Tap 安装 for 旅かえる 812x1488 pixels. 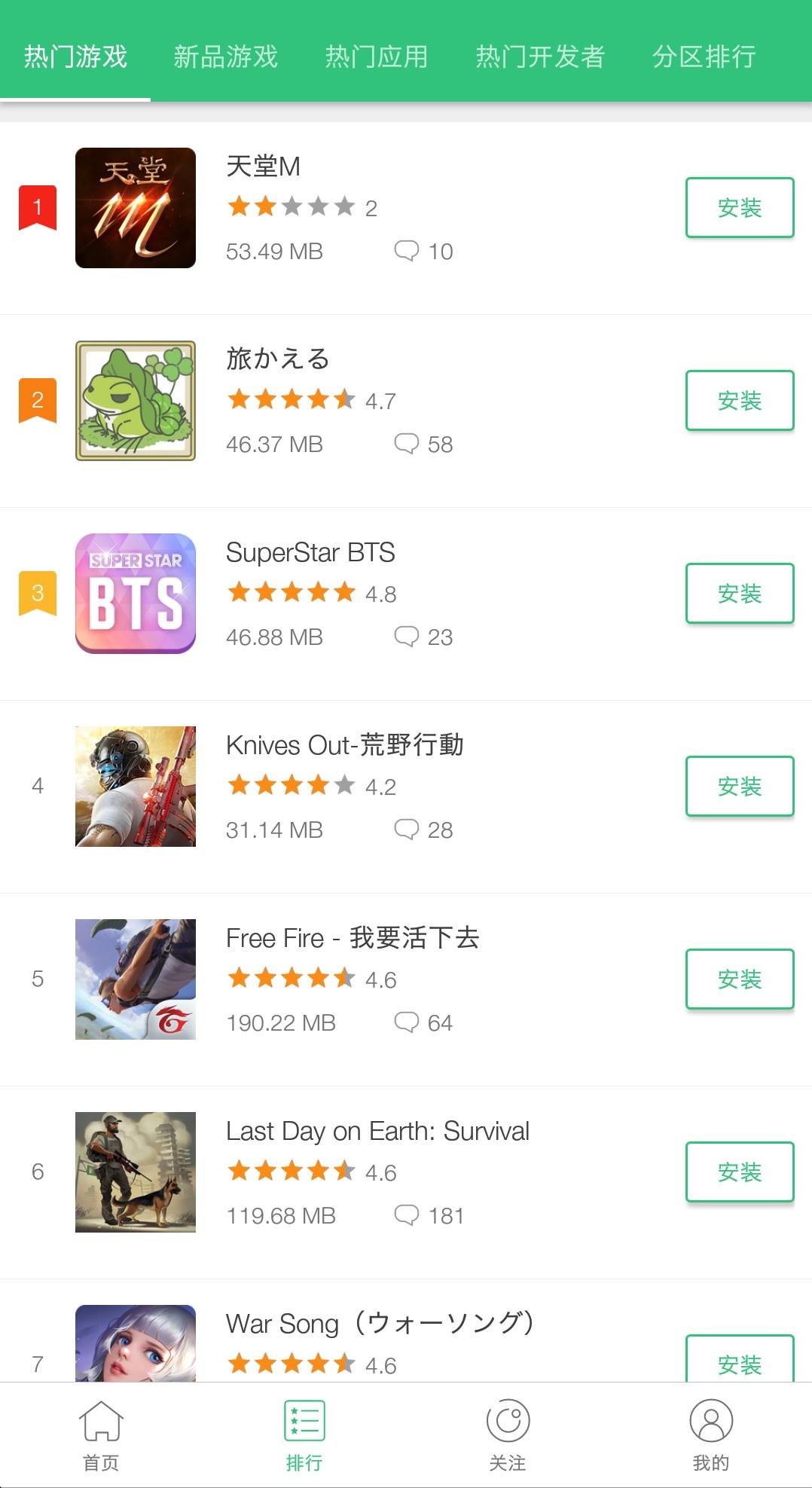point(739,401)
